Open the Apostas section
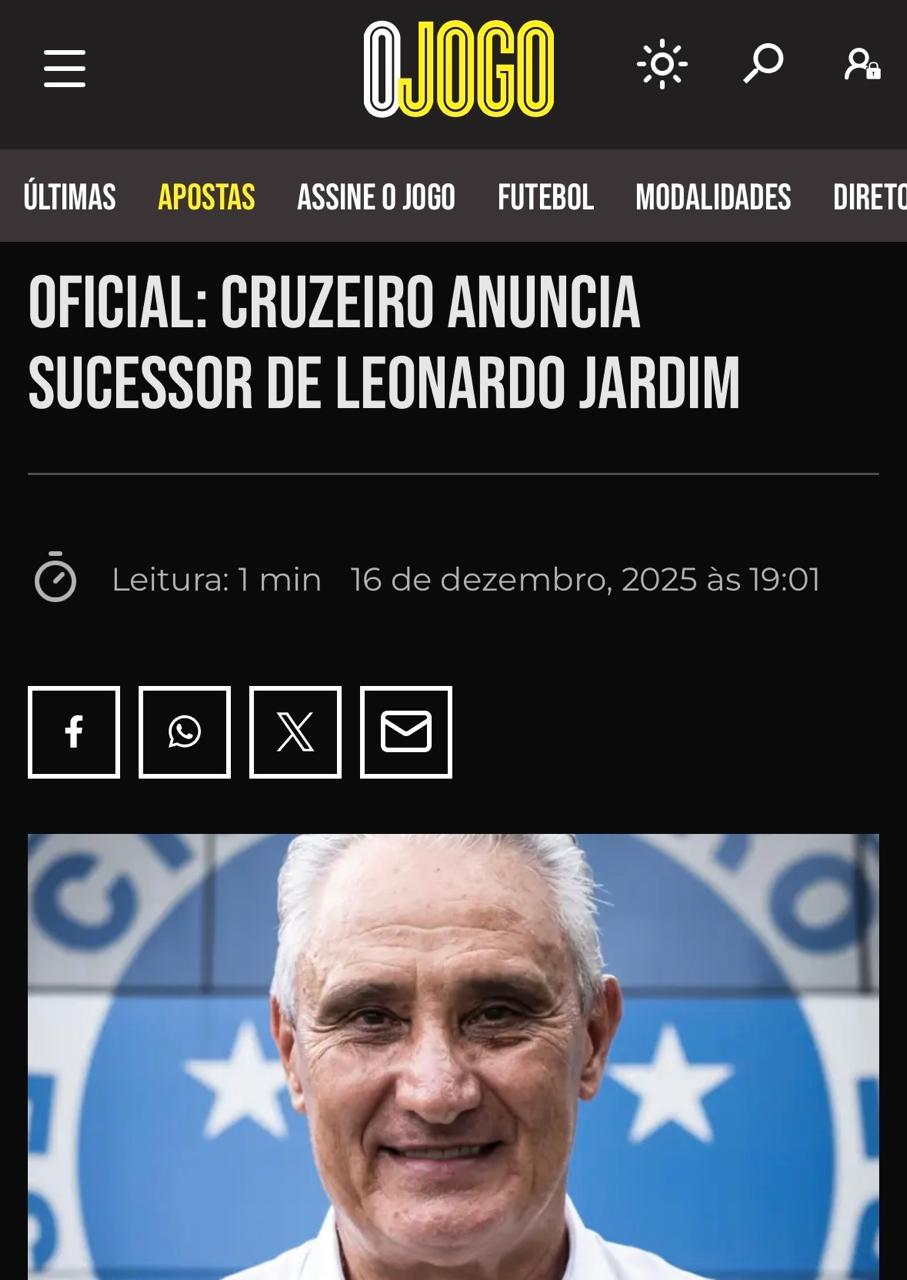The image size is (907, 1280). [206, 197]
